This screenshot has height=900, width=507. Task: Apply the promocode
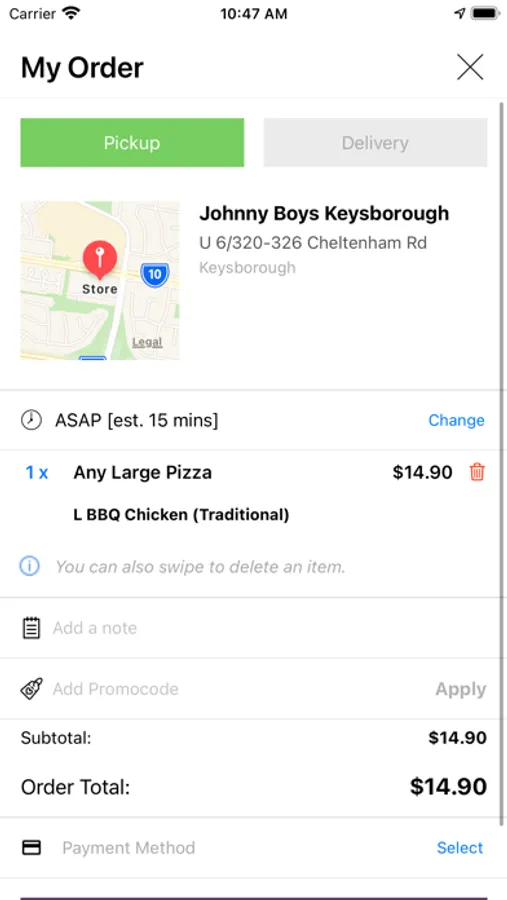pos(460,689)
